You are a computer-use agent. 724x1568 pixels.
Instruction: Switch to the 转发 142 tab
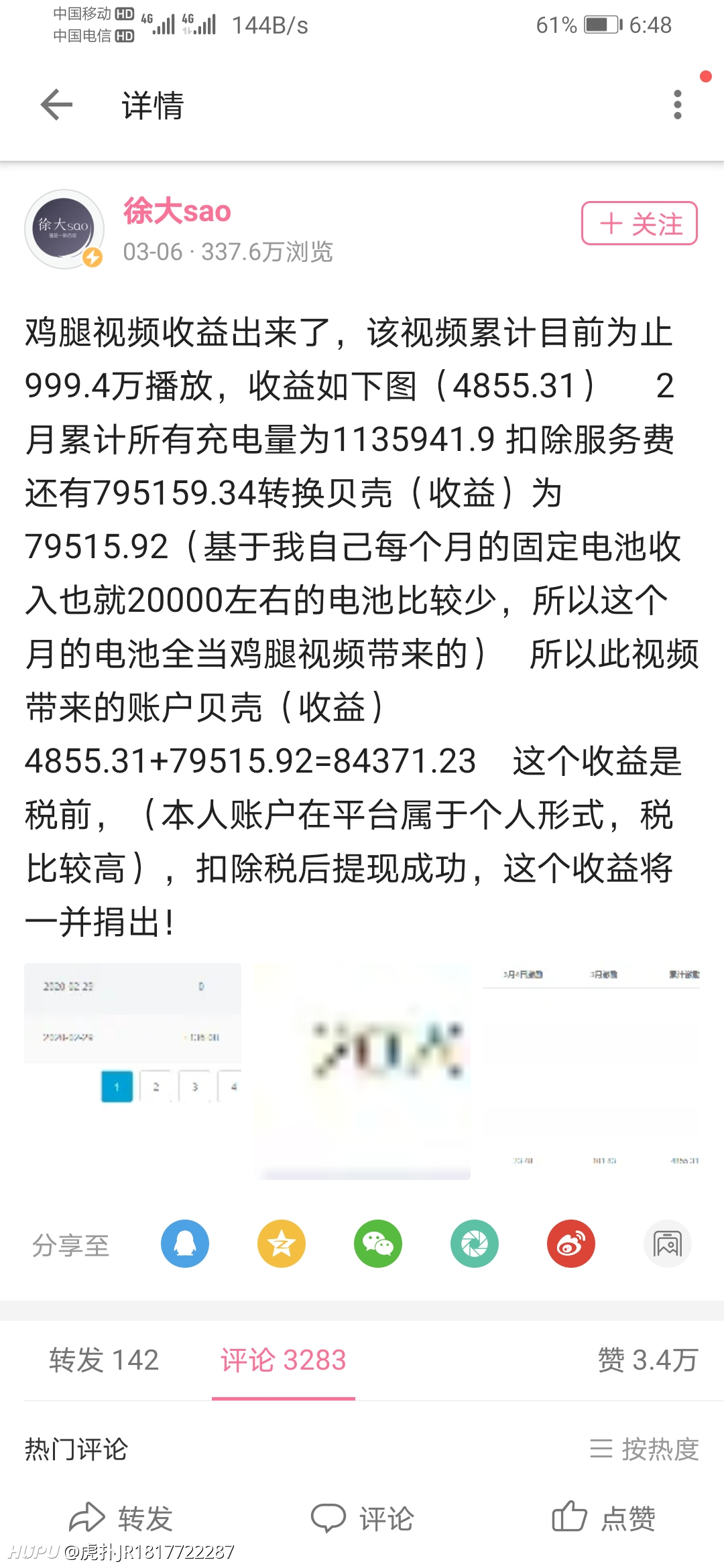[104, 1360]
